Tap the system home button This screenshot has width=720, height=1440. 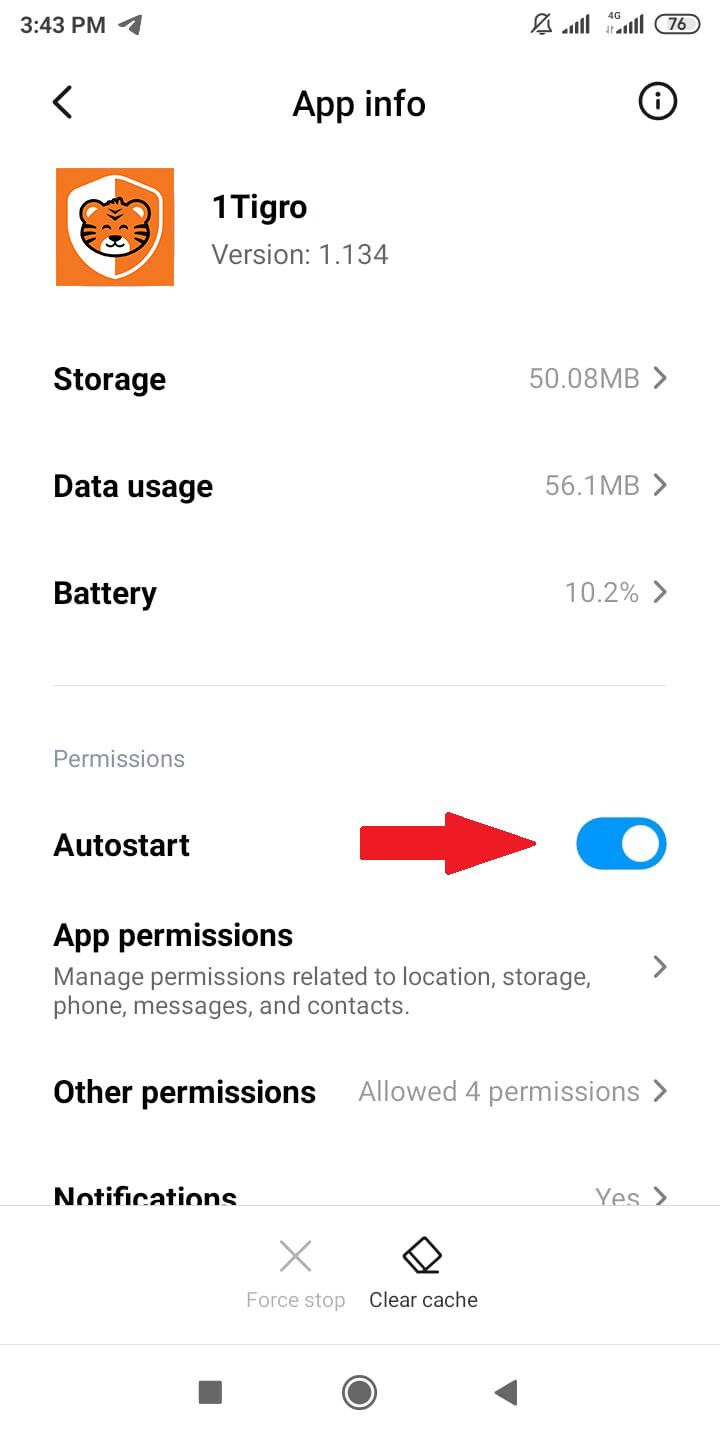click(x=359, y=1392)
